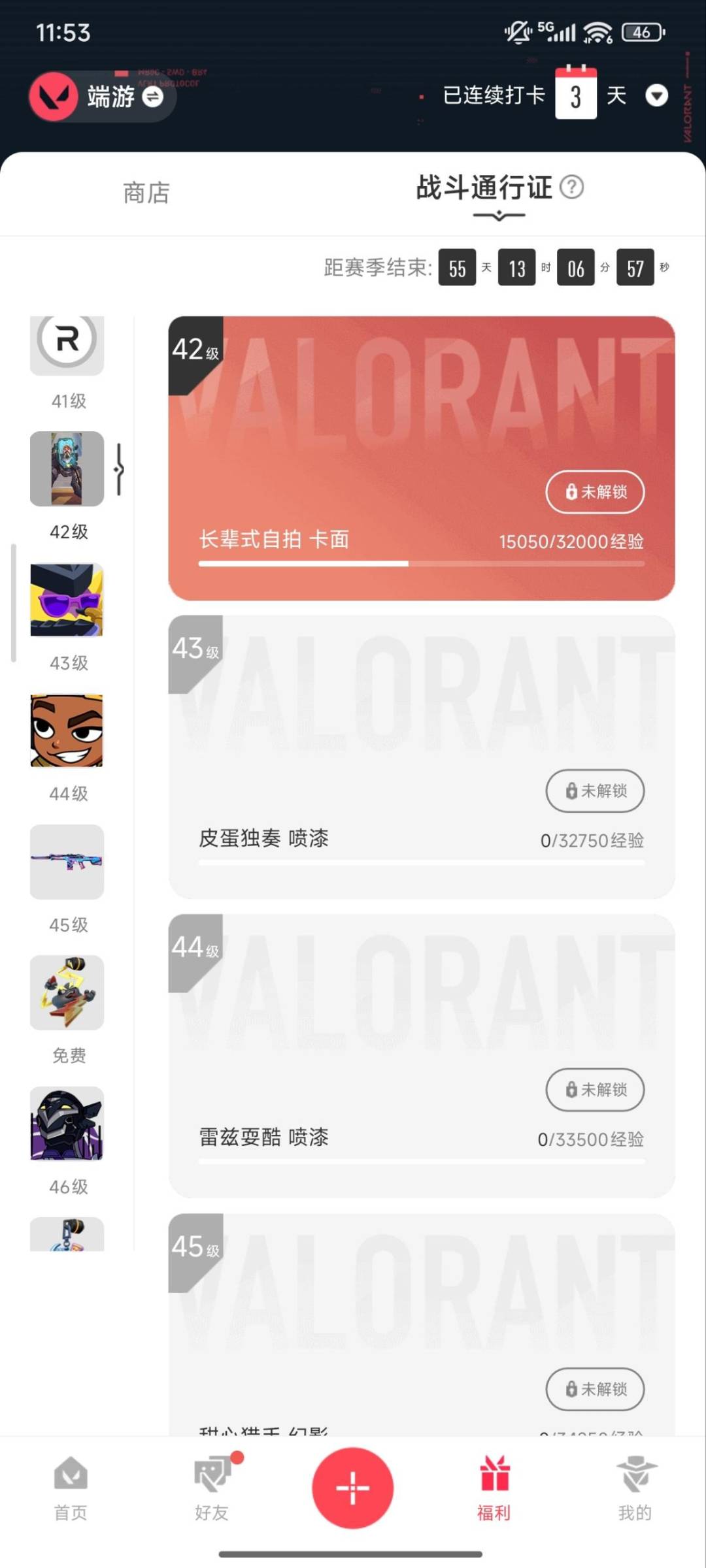Switch to the 商店 tab

click(x=146, y=193)
